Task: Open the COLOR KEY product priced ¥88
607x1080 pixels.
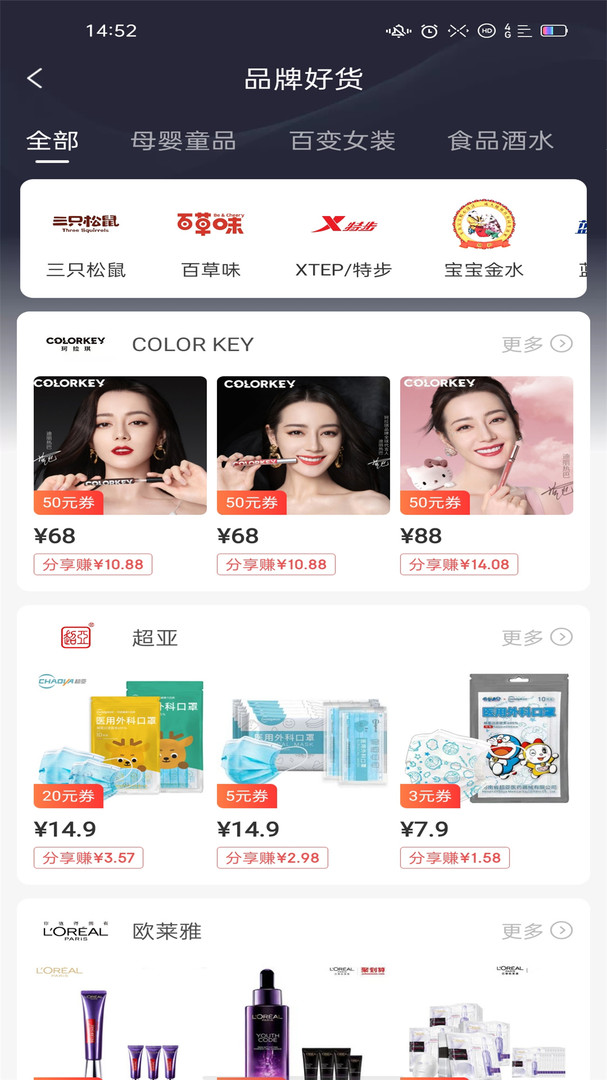Action: coord(487,446)
